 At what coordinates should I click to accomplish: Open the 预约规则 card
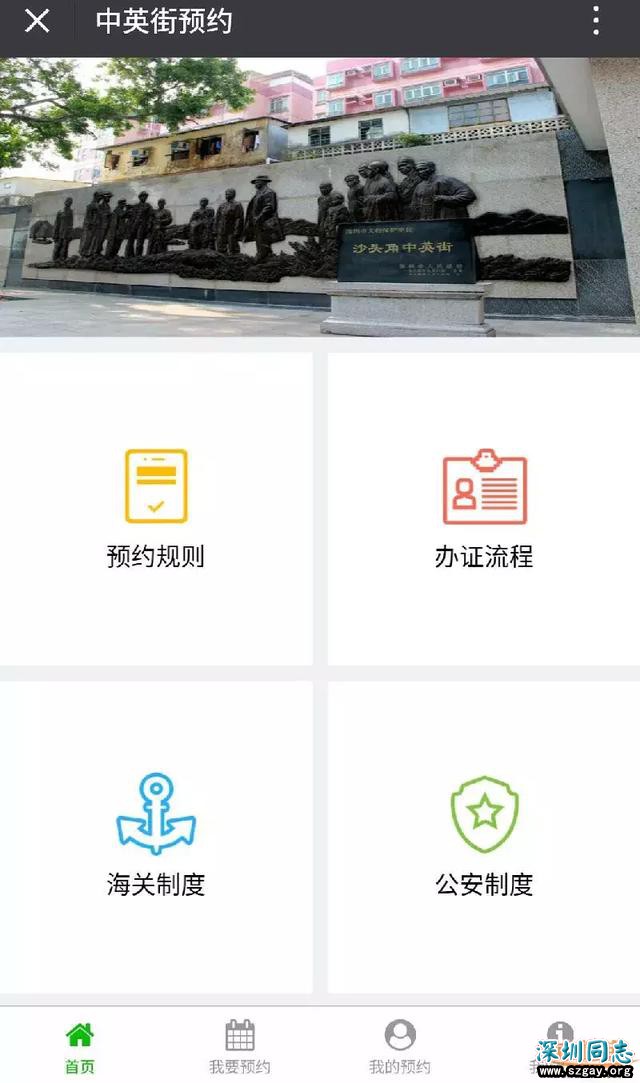click(156, 508)
